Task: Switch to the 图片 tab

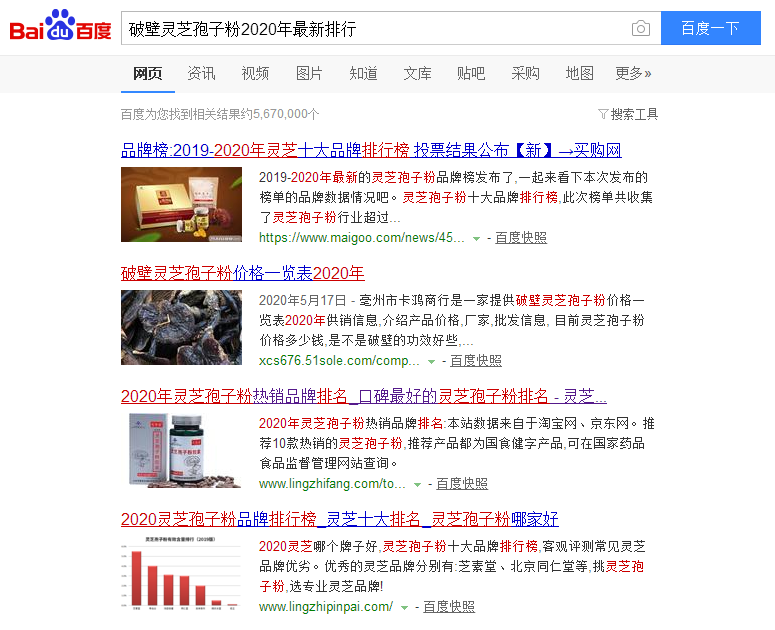Action: click(309, 73)
